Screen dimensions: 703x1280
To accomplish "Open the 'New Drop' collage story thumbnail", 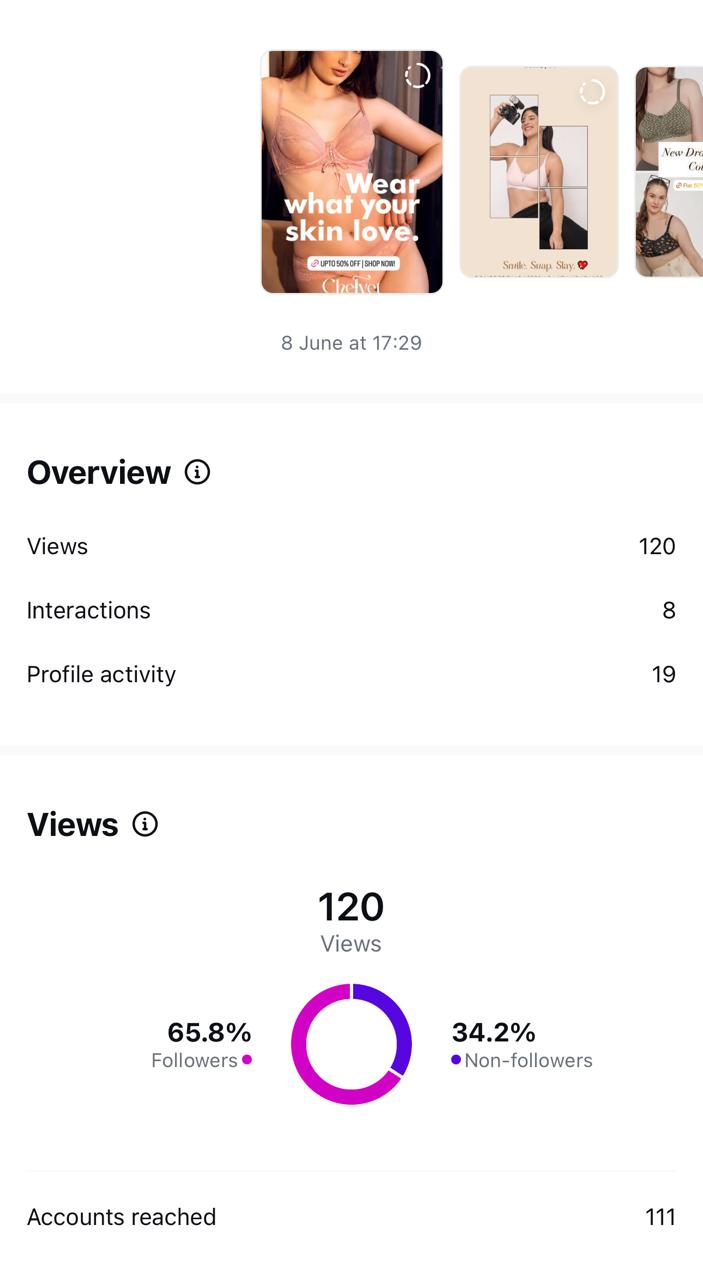I will [670, 172].
